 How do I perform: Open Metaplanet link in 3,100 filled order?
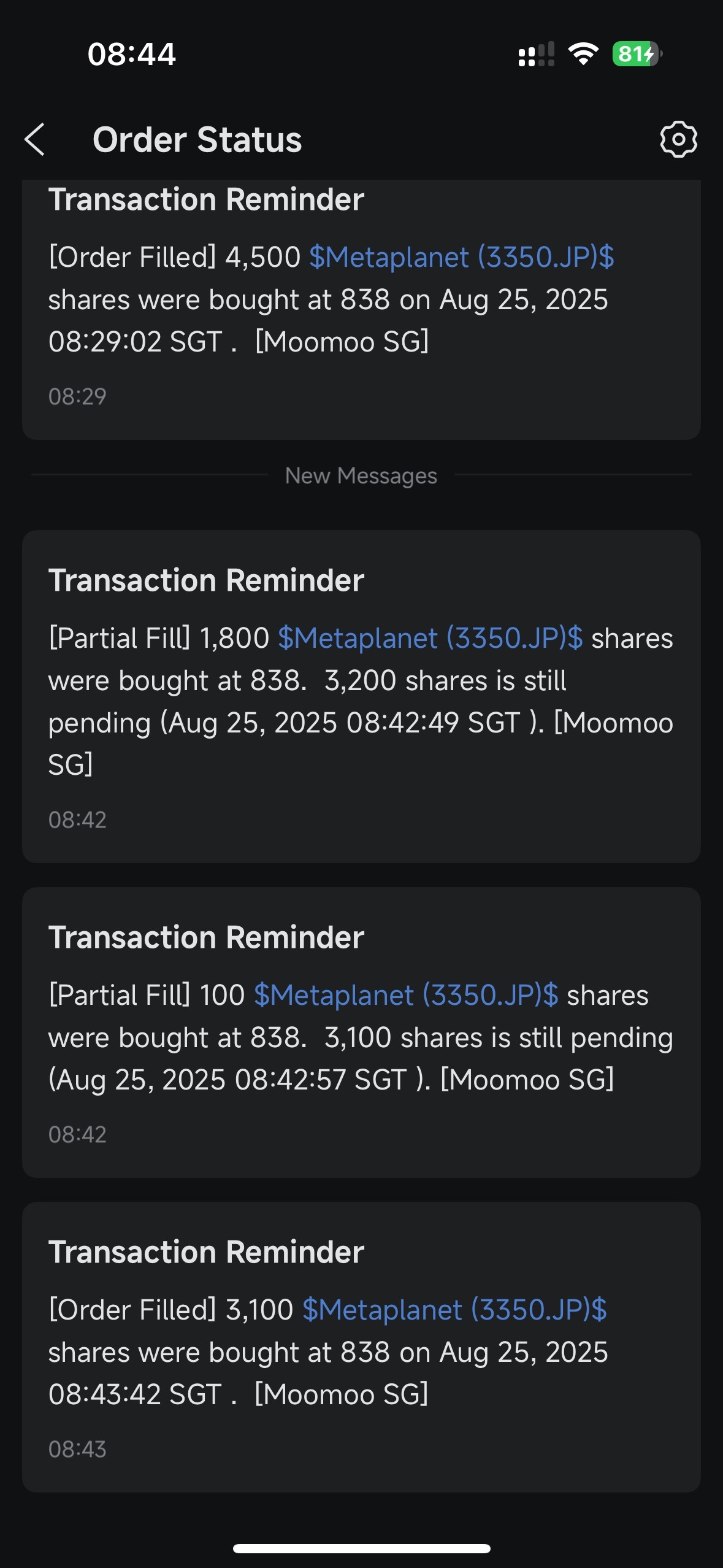pos(454,1310)
